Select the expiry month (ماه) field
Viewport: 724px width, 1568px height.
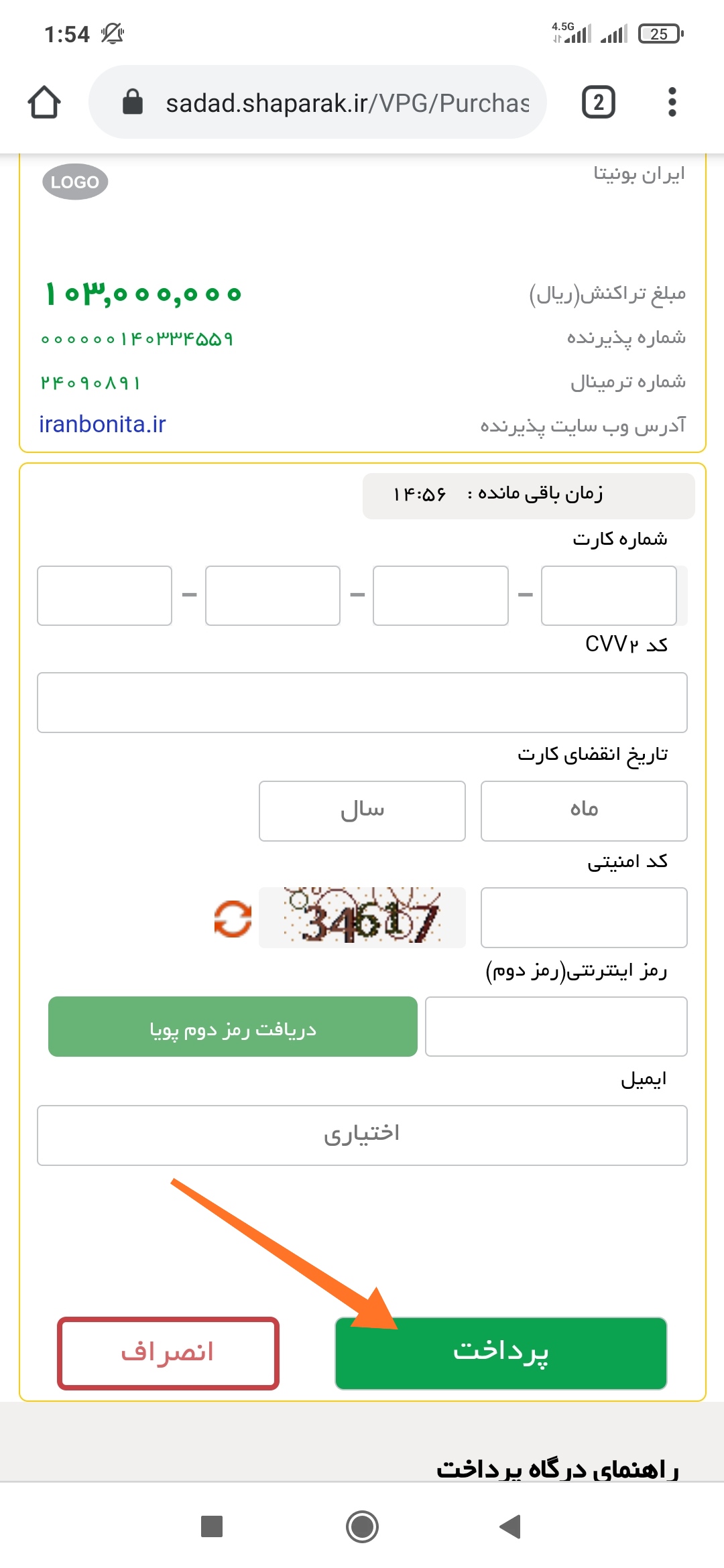coord(584,811)
